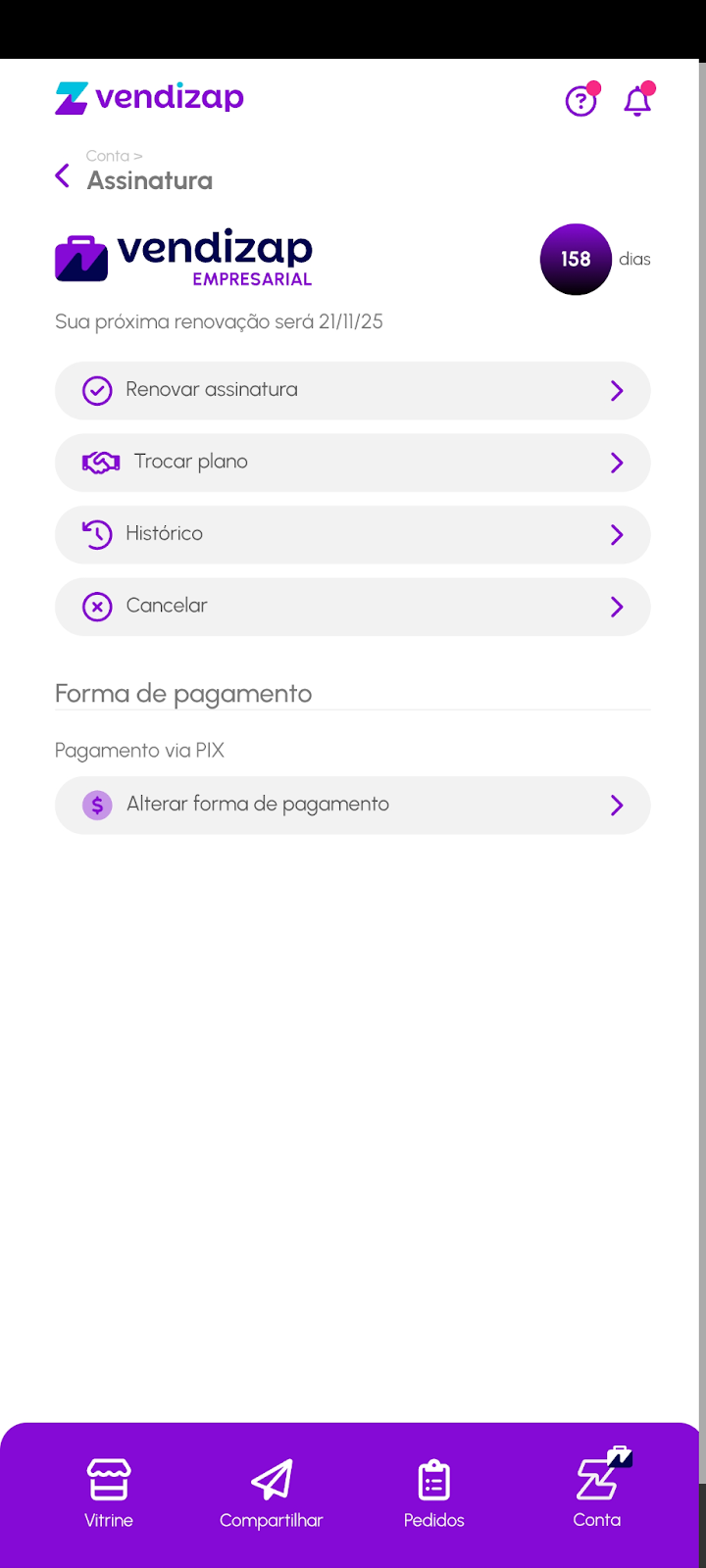Open the help question mark icon

581,101
